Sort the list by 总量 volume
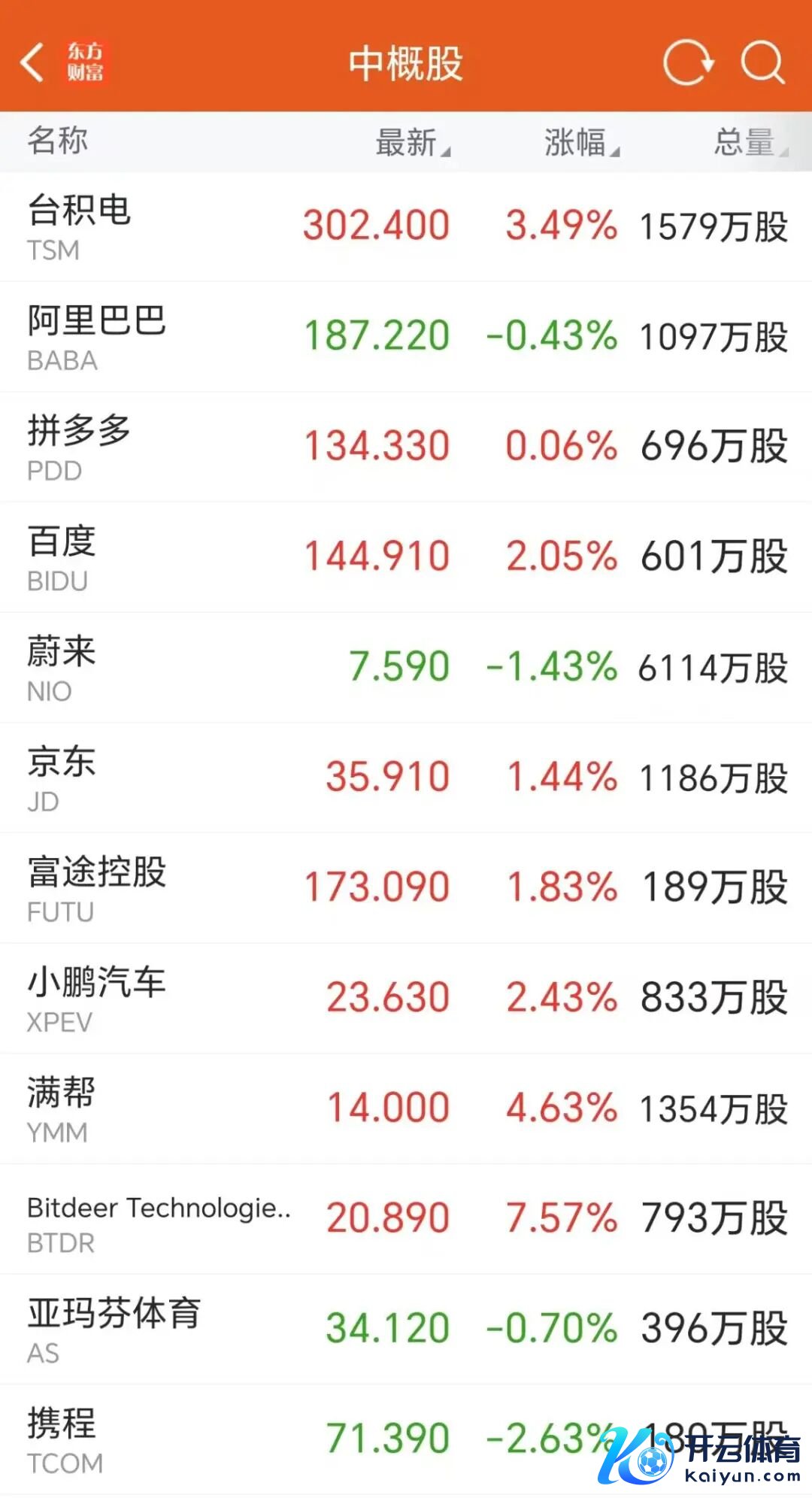This screenshot has height=1501, width=812. (x=749, y=142)
